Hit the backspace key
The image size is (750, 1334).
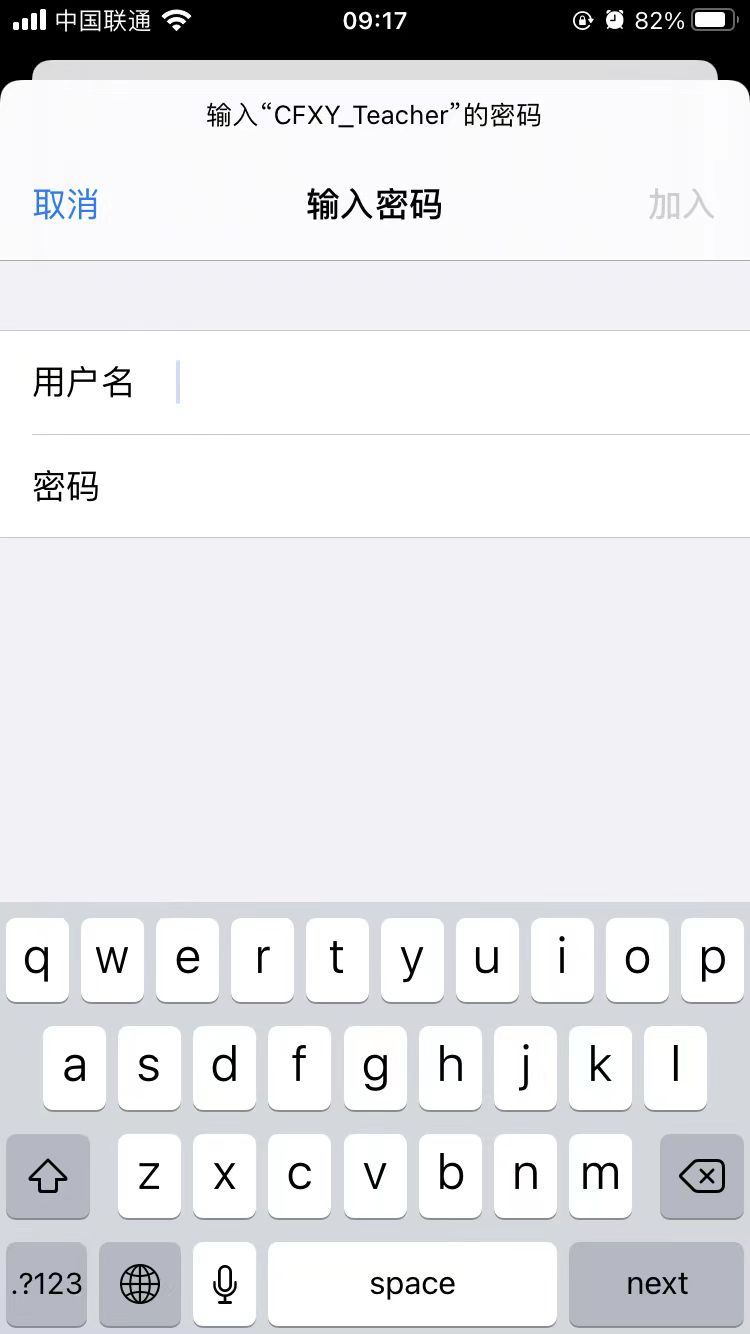(x=701, y=1176)
